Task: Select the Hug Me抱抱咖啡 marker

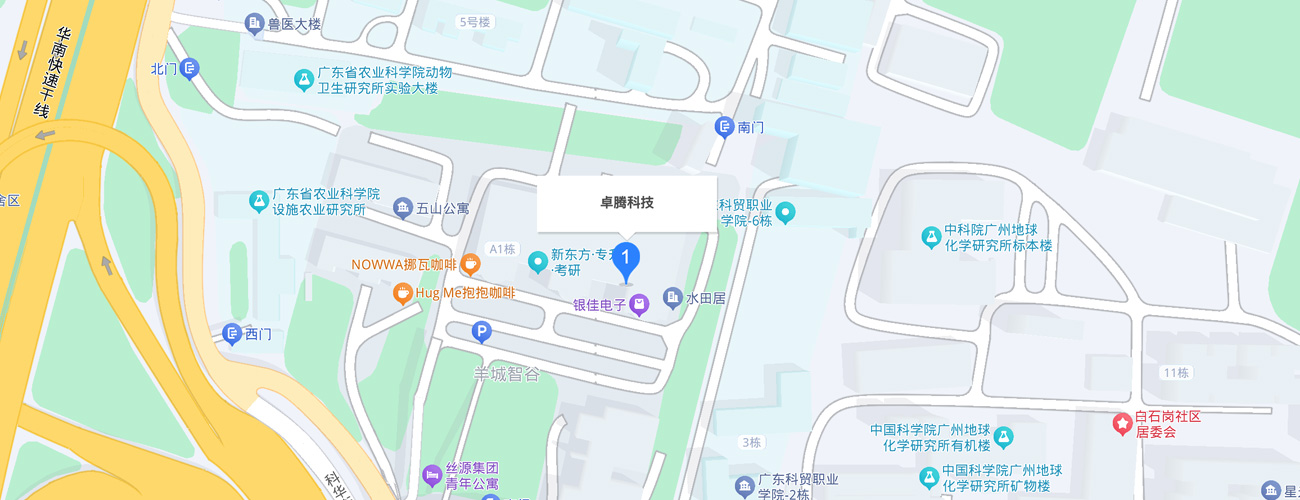Action: [x=402, y=293]
